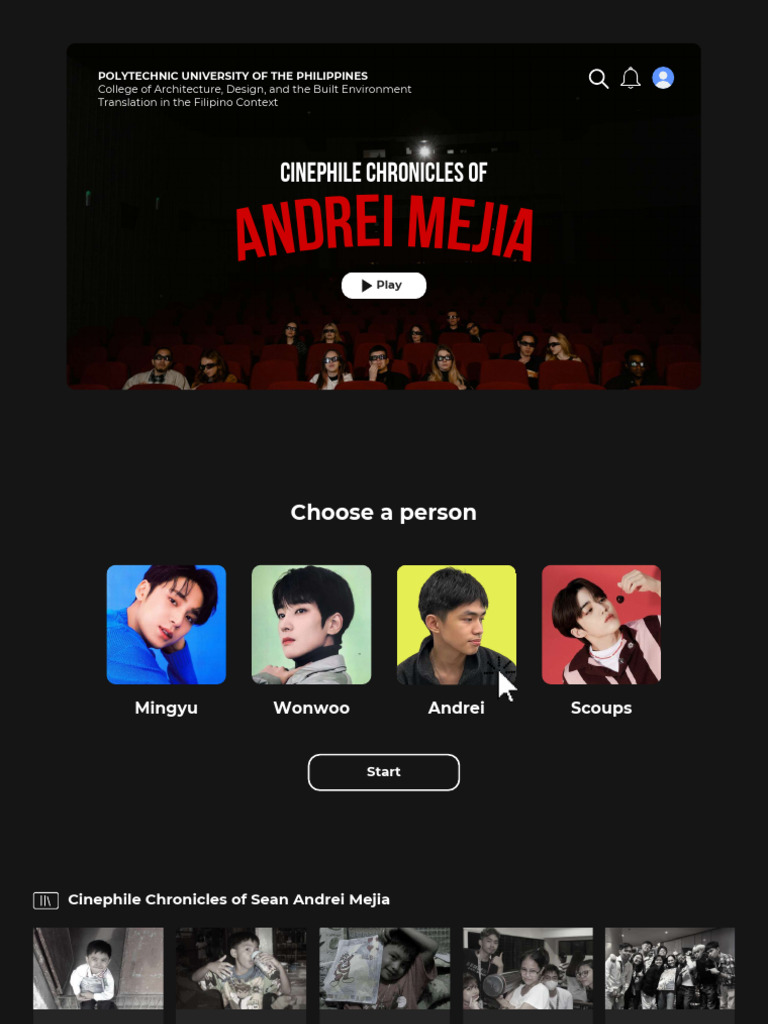768x1024 pixels.
Task: Select Mingyu as the person
Action: (166, 625)
